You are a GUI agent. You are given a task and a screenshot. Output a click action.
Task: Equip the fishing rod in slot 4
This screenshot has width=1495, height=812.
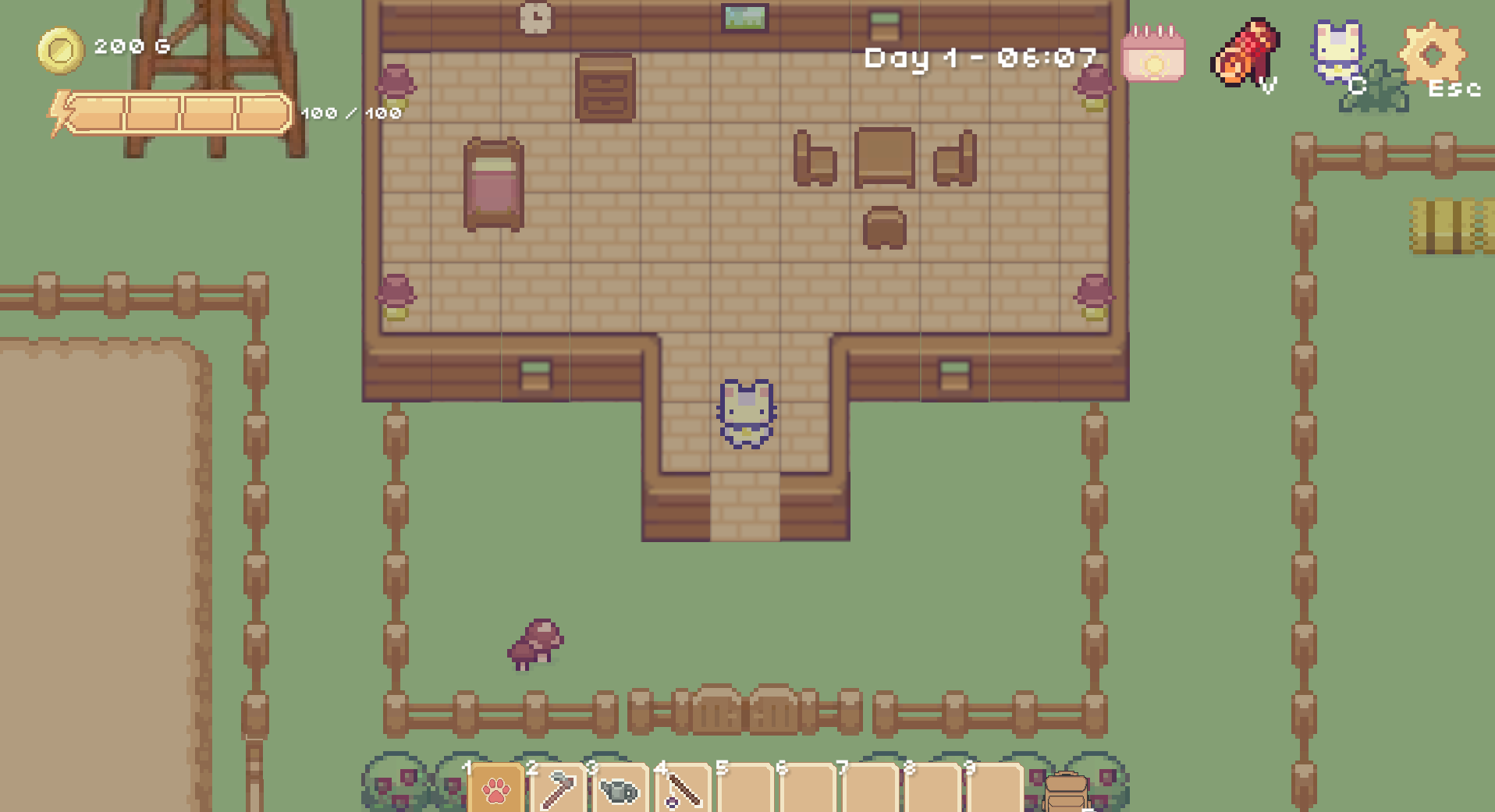(681, 790)
